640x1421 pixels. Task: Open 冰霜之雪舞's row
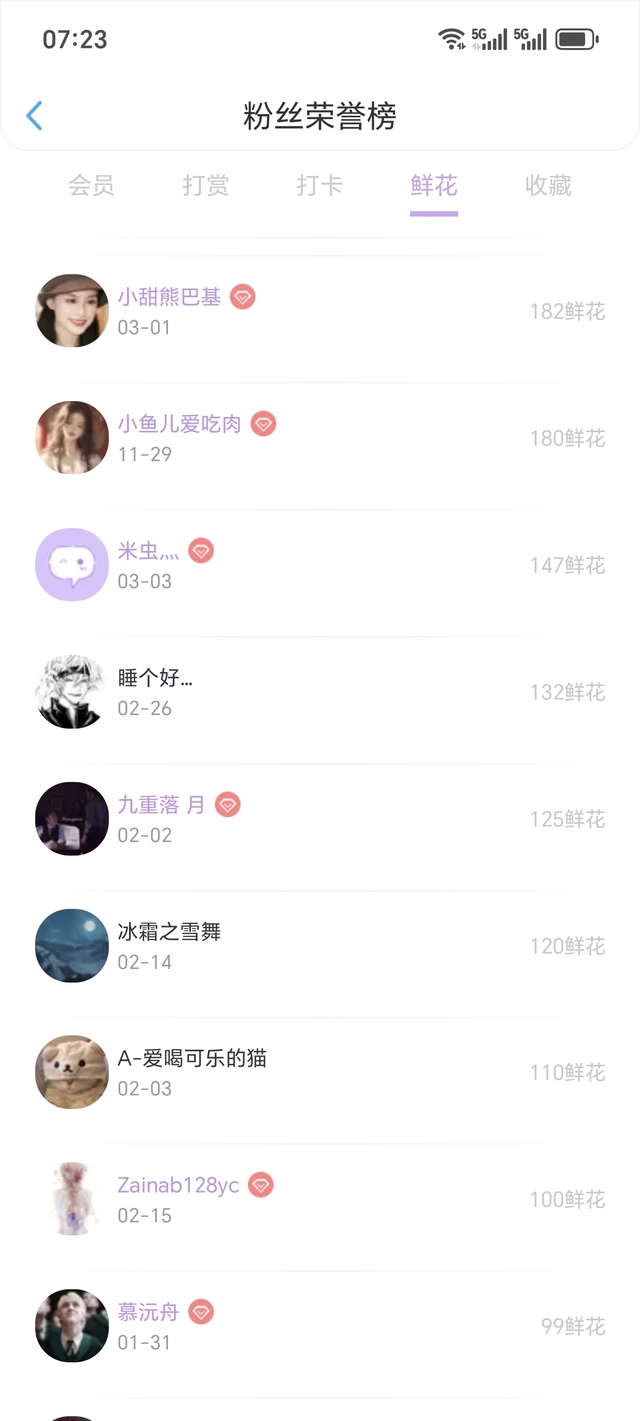(x=320, y=946)
